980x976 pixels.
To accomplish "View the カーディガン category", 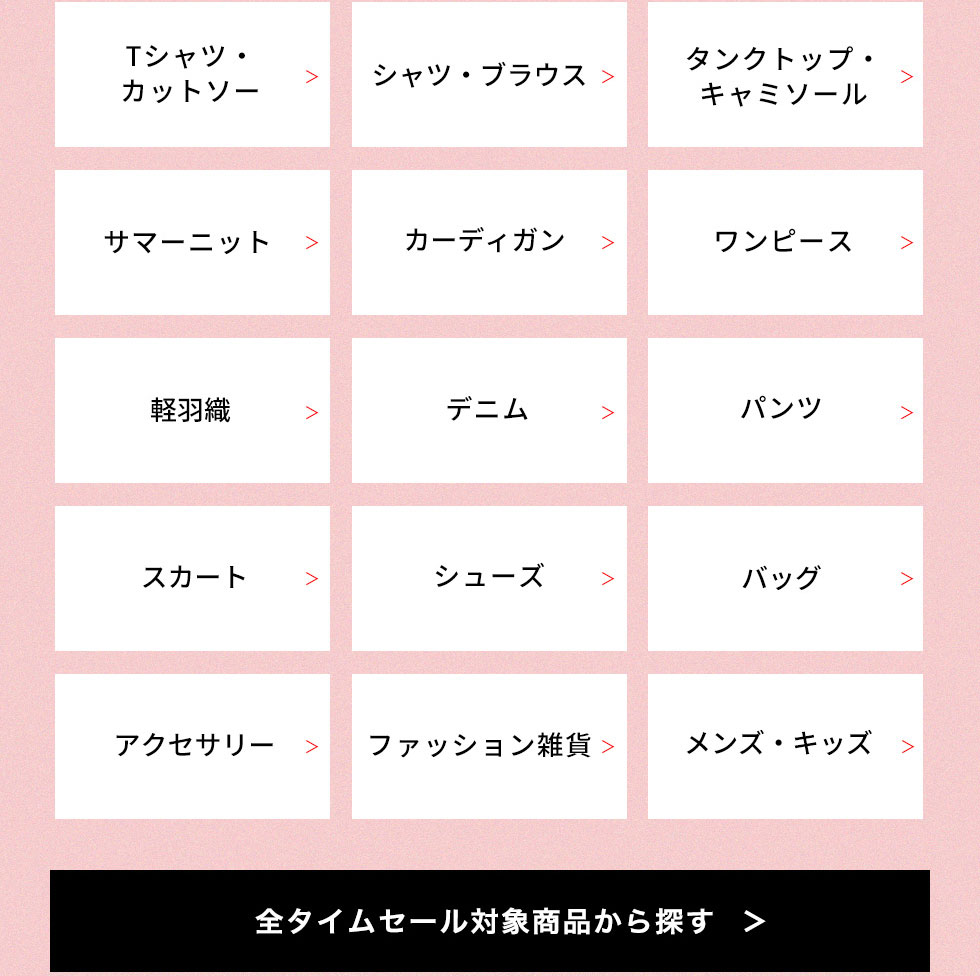I will click(x=489, y=243).
